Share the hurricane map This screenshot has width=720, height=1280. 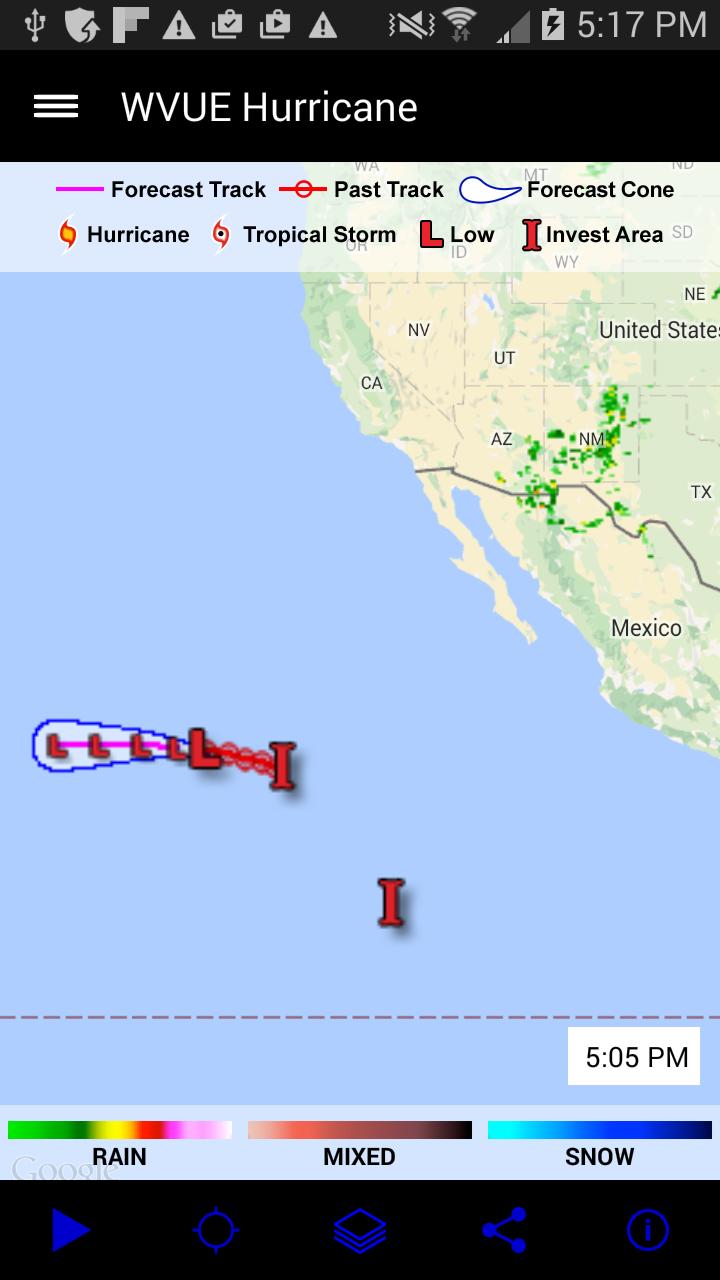coord(504,1230)
